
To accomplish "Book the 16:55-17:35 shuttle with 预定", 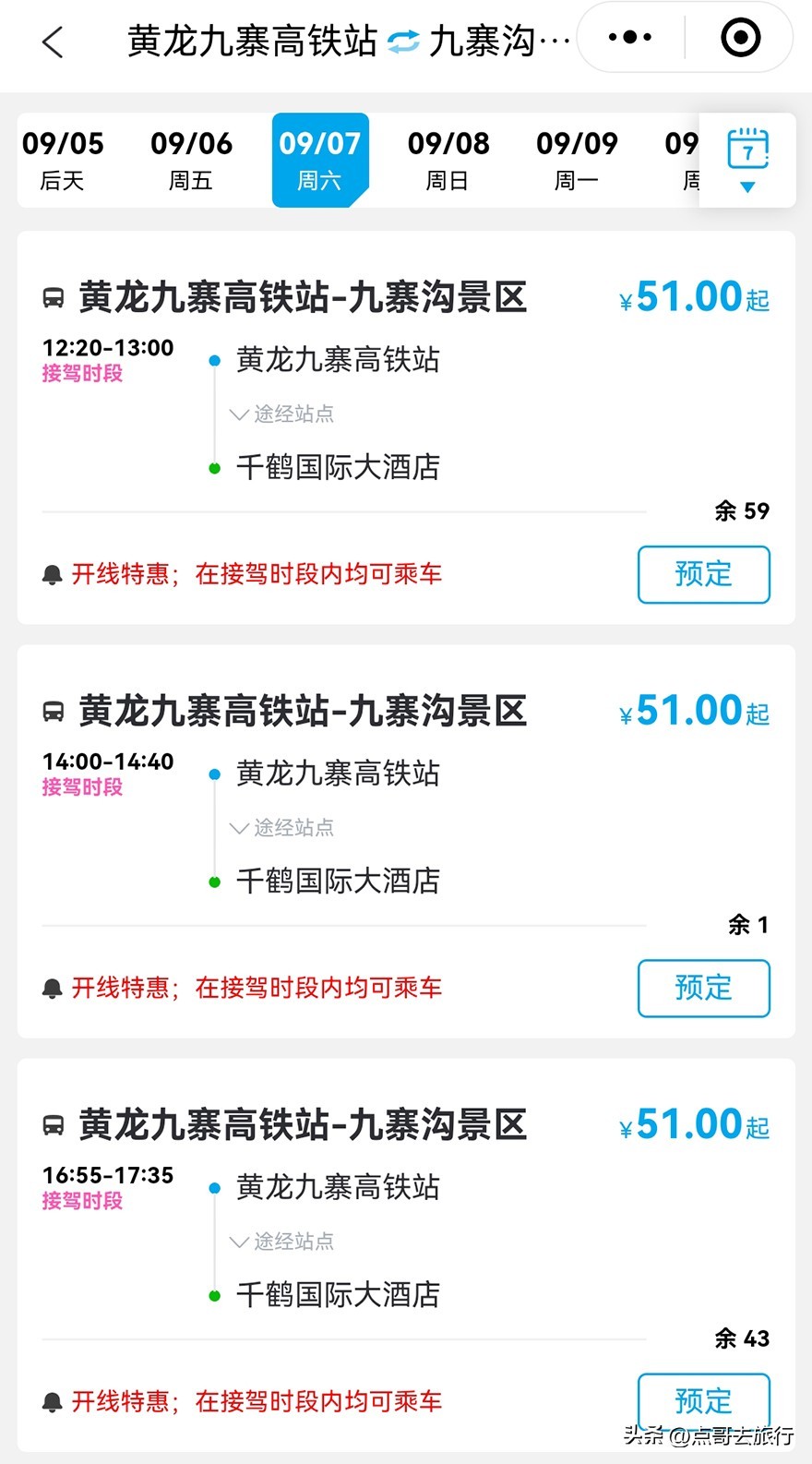I will tap(704, 1401).
